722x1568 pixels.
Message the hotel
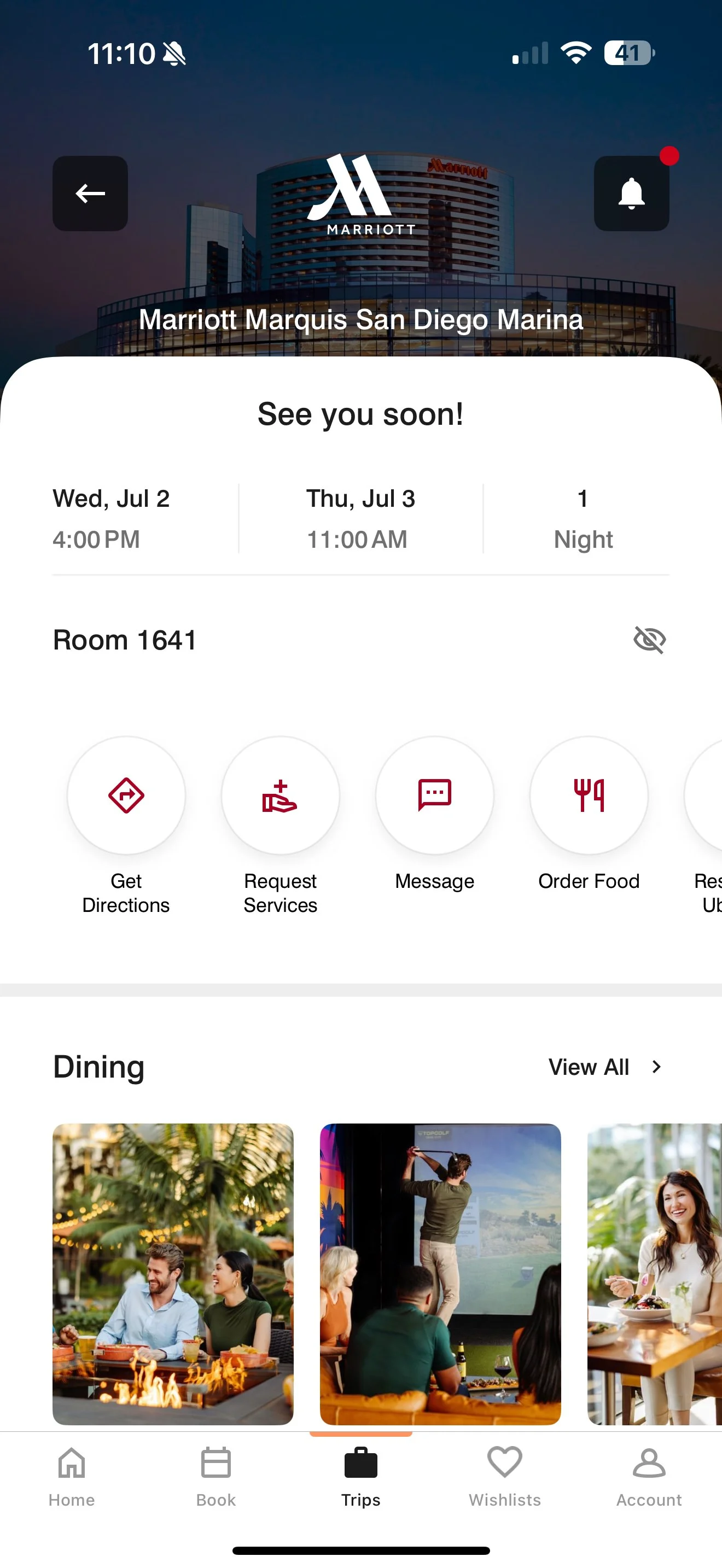434,795
